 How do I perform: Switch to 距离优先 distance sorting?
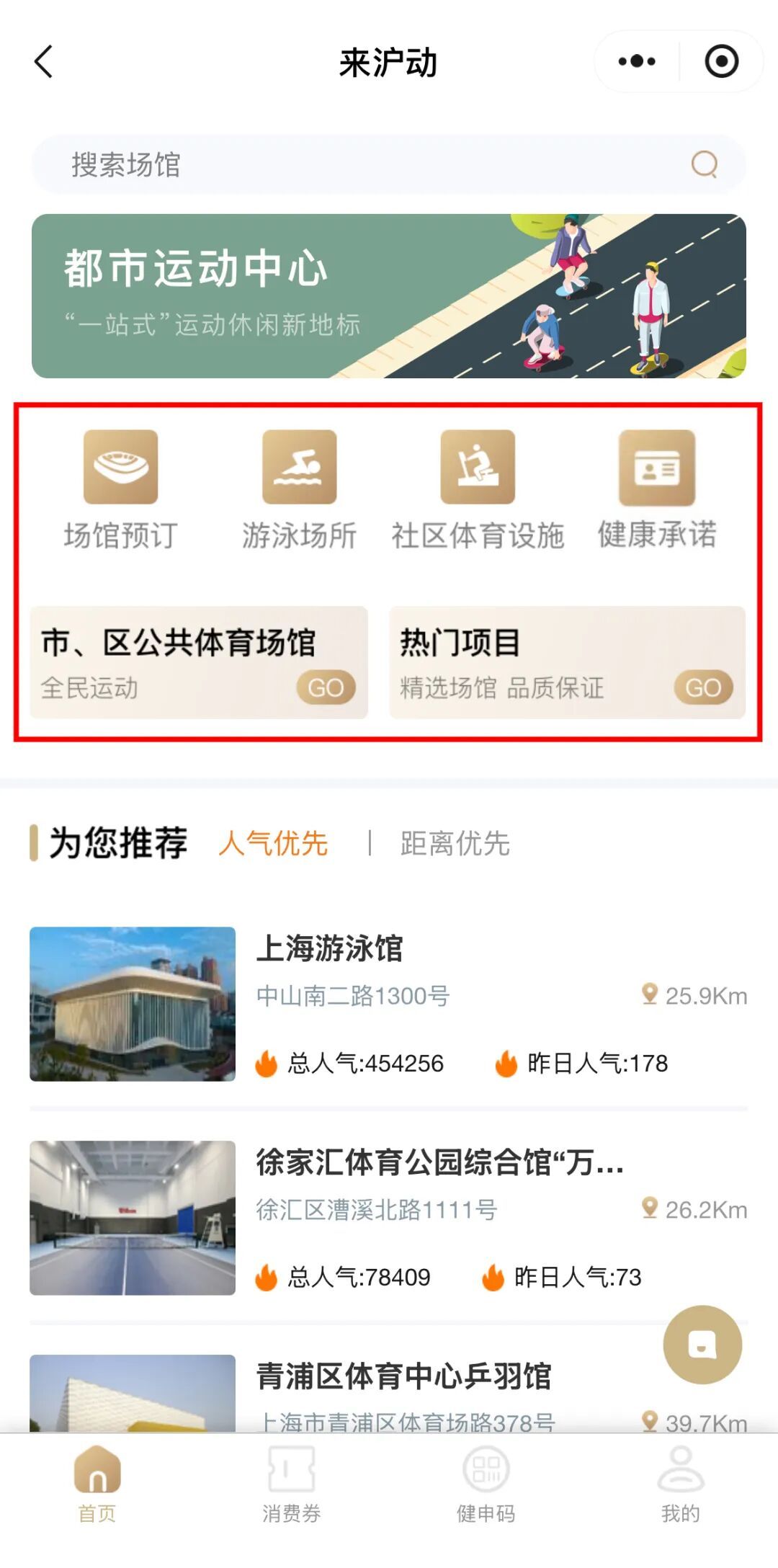click(455, 843)
